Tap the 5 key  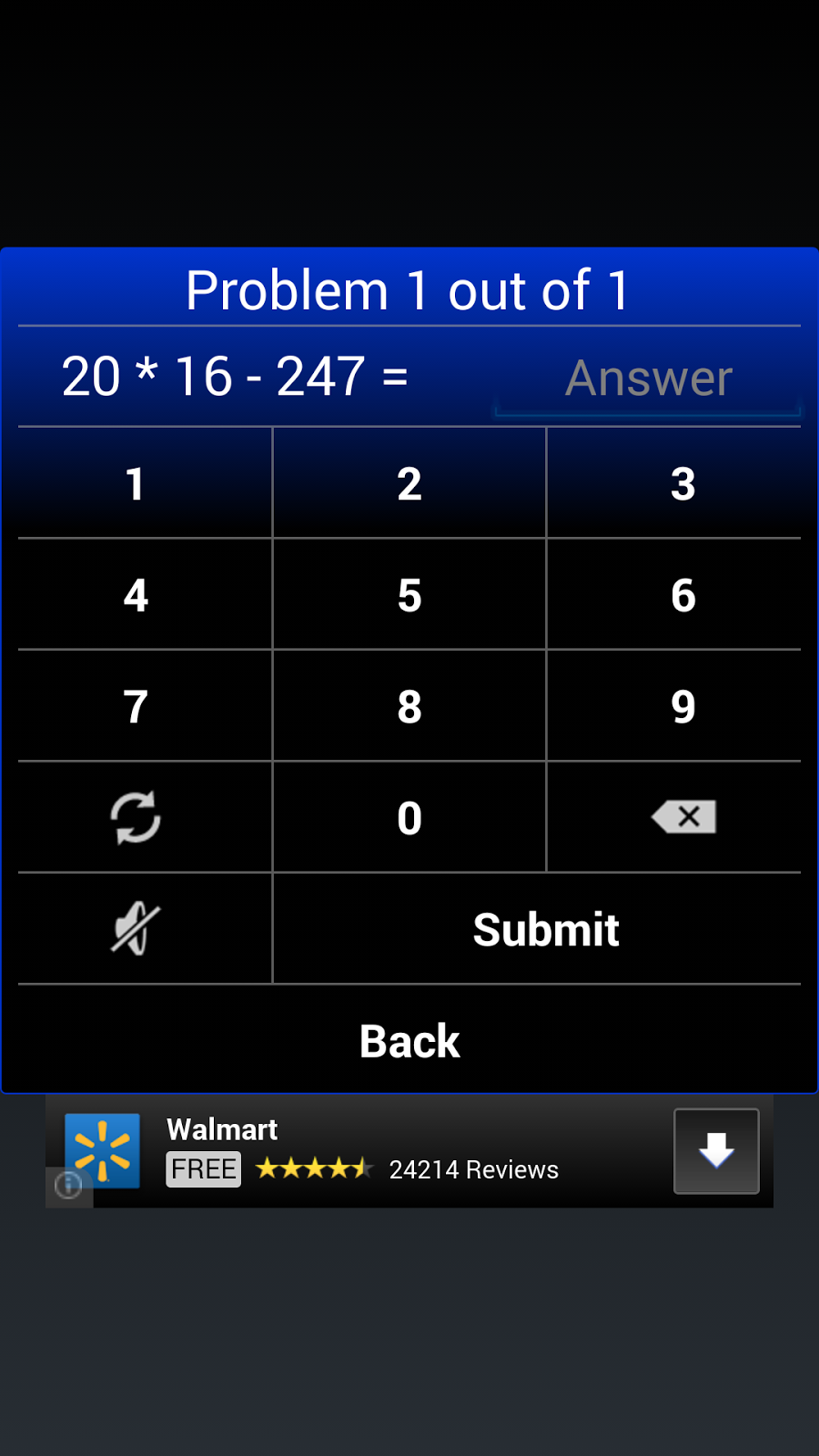[409, 595]
